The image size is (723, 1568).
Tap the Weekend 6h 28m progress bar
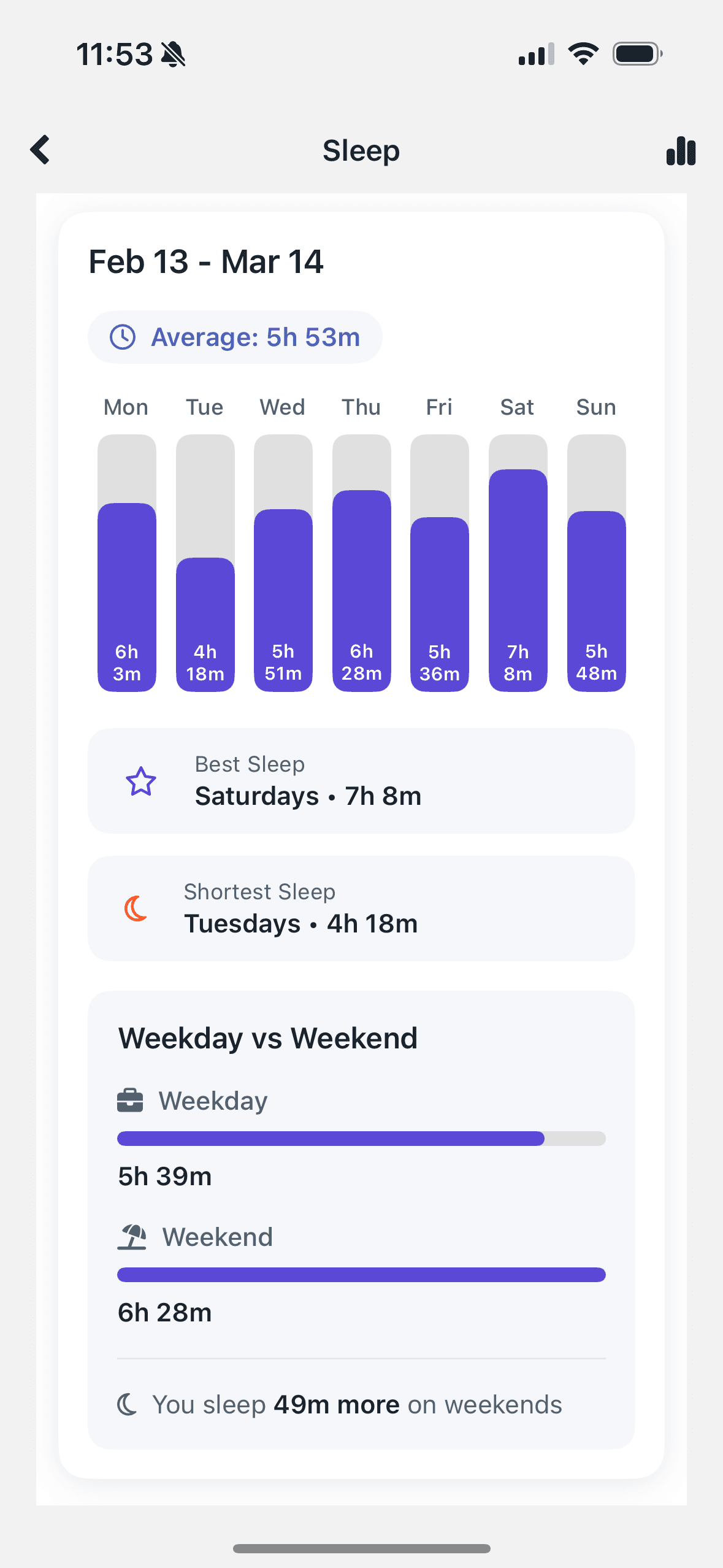[362, 1275]
